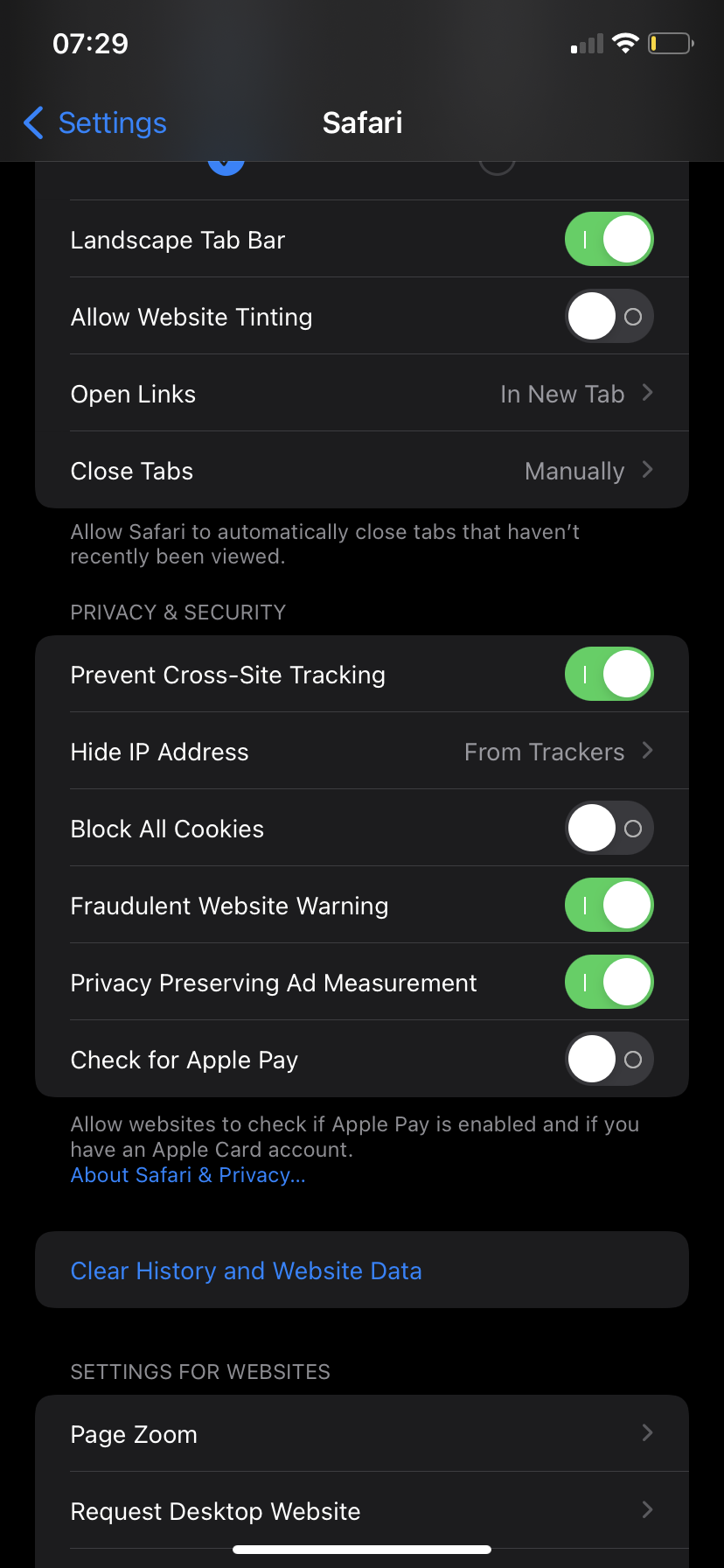Toggle Privacy Preserving Ad Measurement off
The width and height of the screenshot is (724, 1568).
609,983
